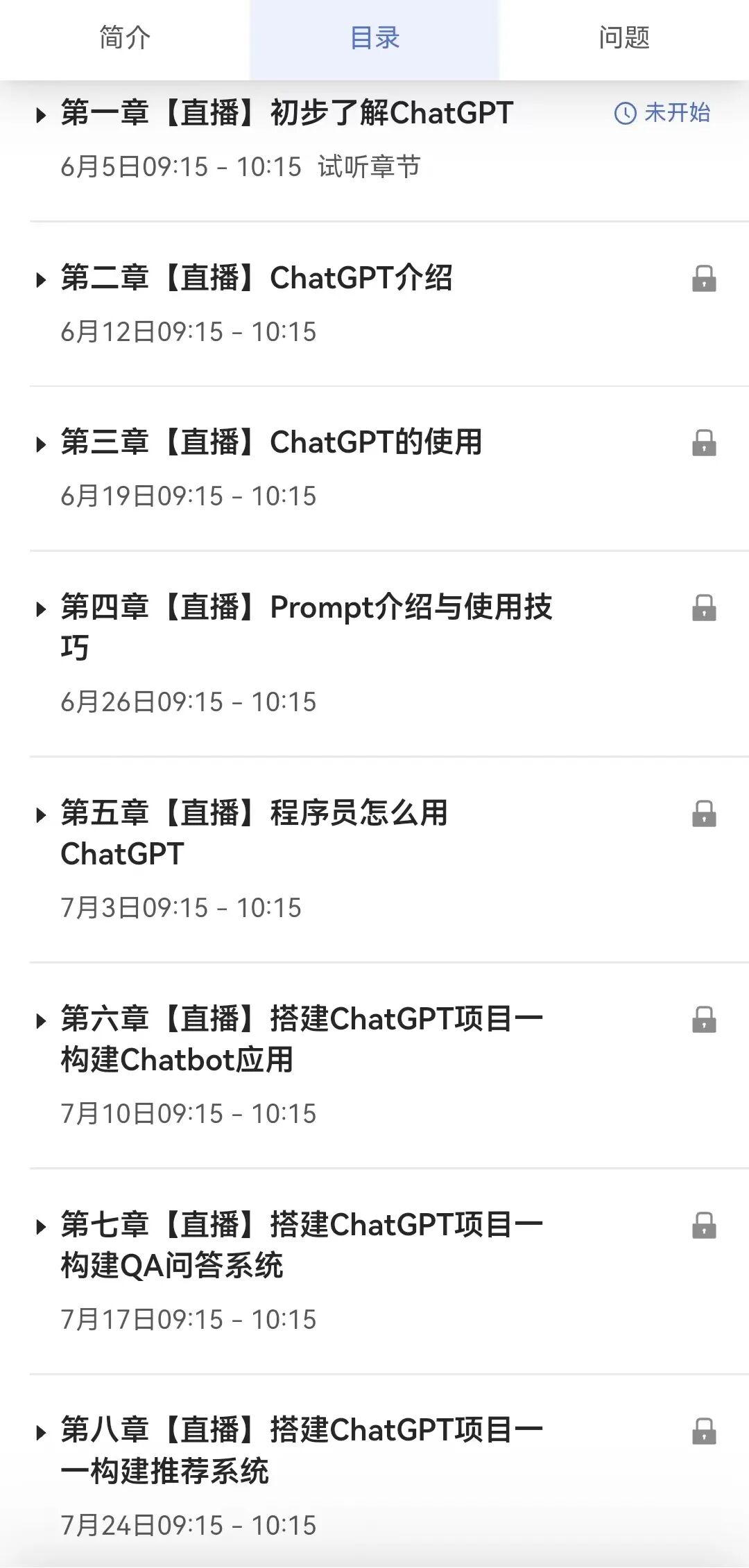Screen dimensions: 749x1568
Task: Select the 目录 tab
Action: tap(374, 38)
